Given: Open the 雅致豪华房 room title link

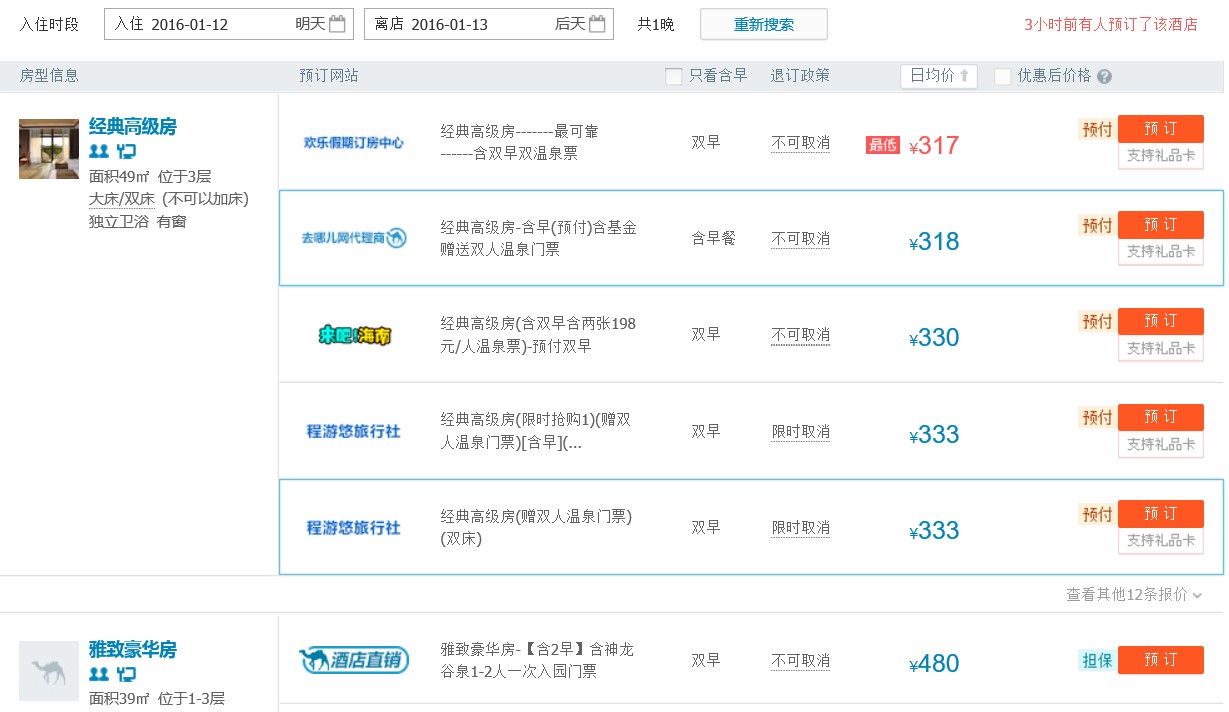Looking at the screenshot, I should [x=132, y=649].
